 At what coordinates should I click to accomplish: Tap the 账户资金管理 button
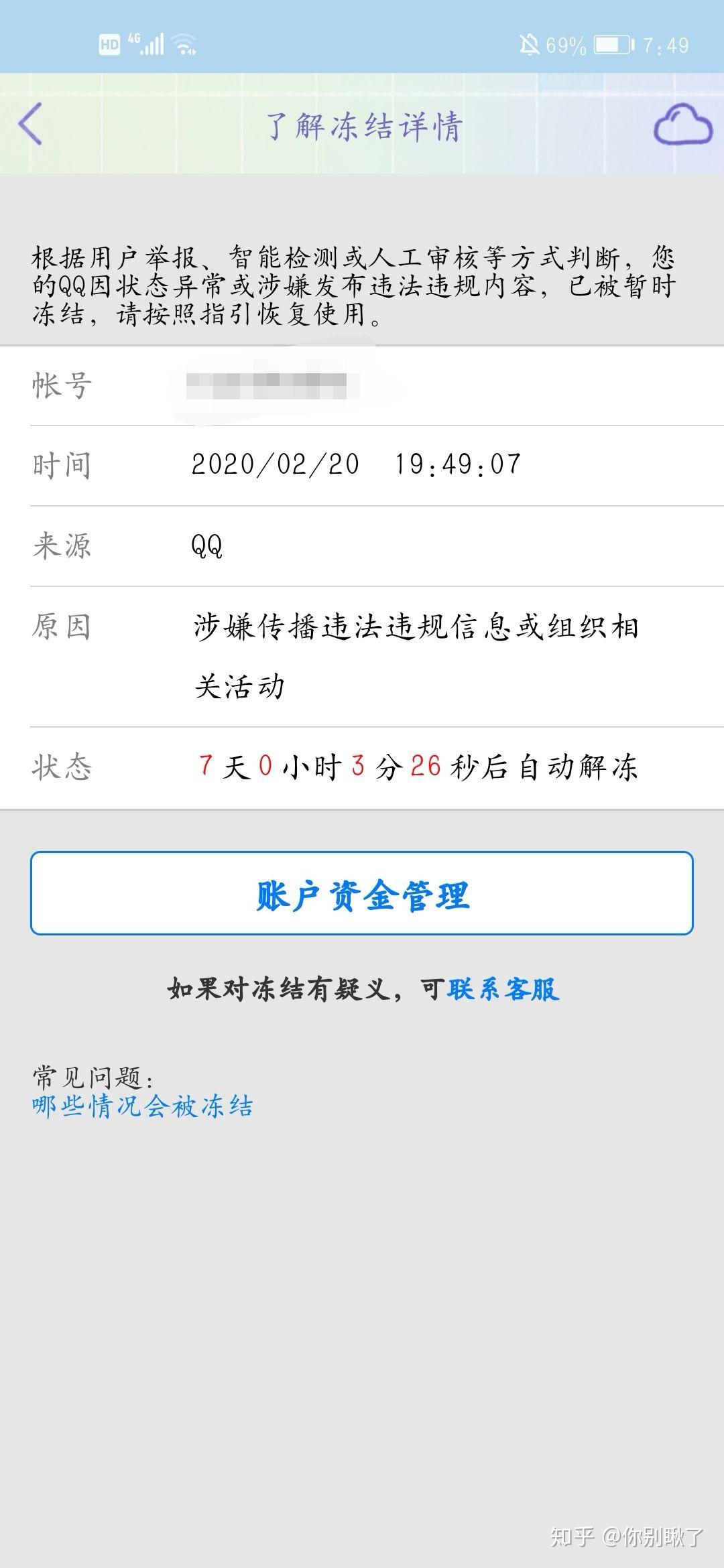[x=362, y=901]
